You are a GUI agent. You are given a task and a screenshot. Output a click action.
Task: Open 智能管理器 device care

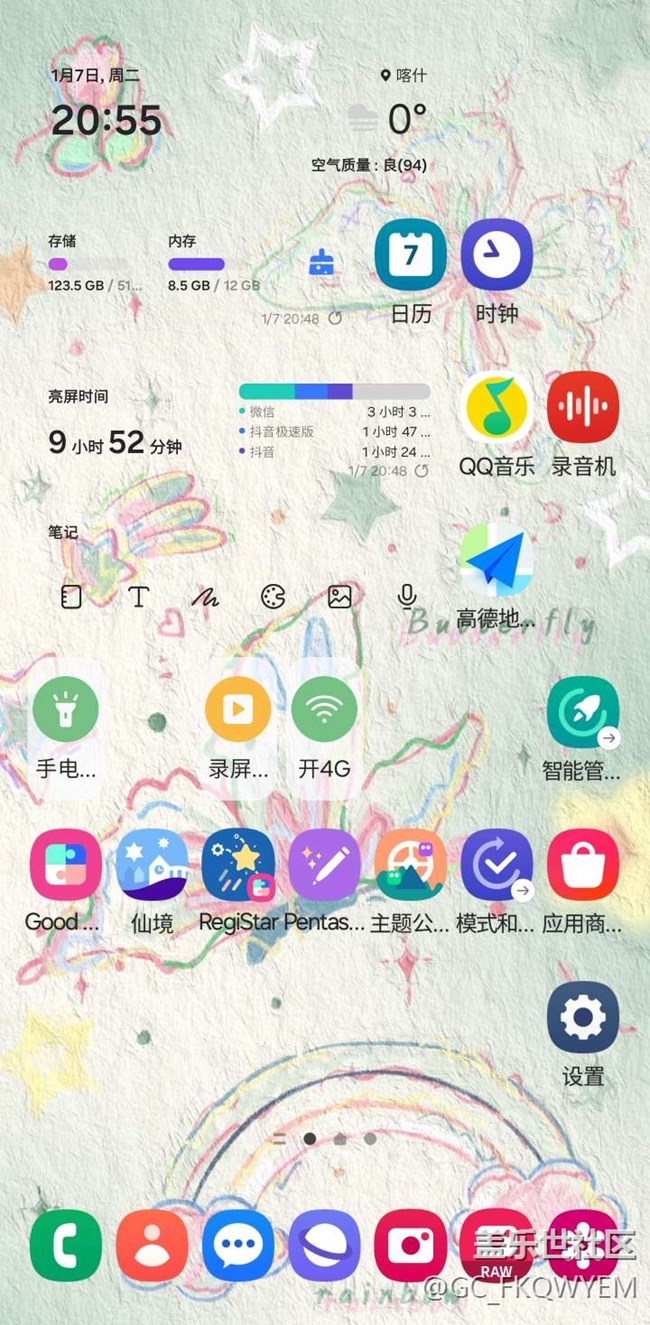click(x=583, y=711)
